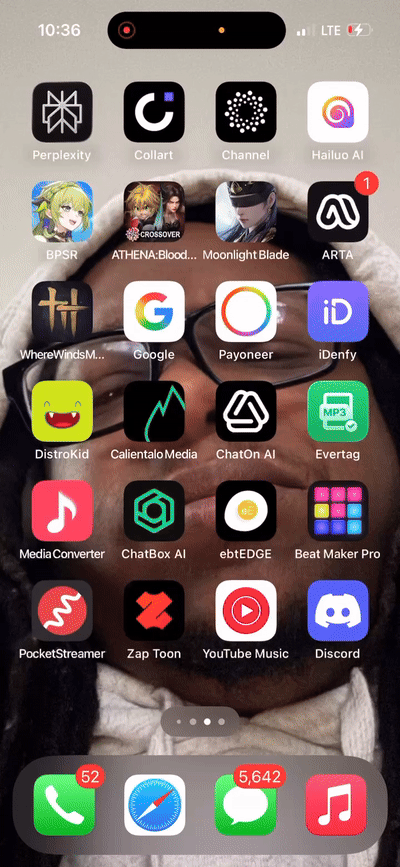Open Zap Toon
This screenshot has width=400, height=867.
pos(154,610)
